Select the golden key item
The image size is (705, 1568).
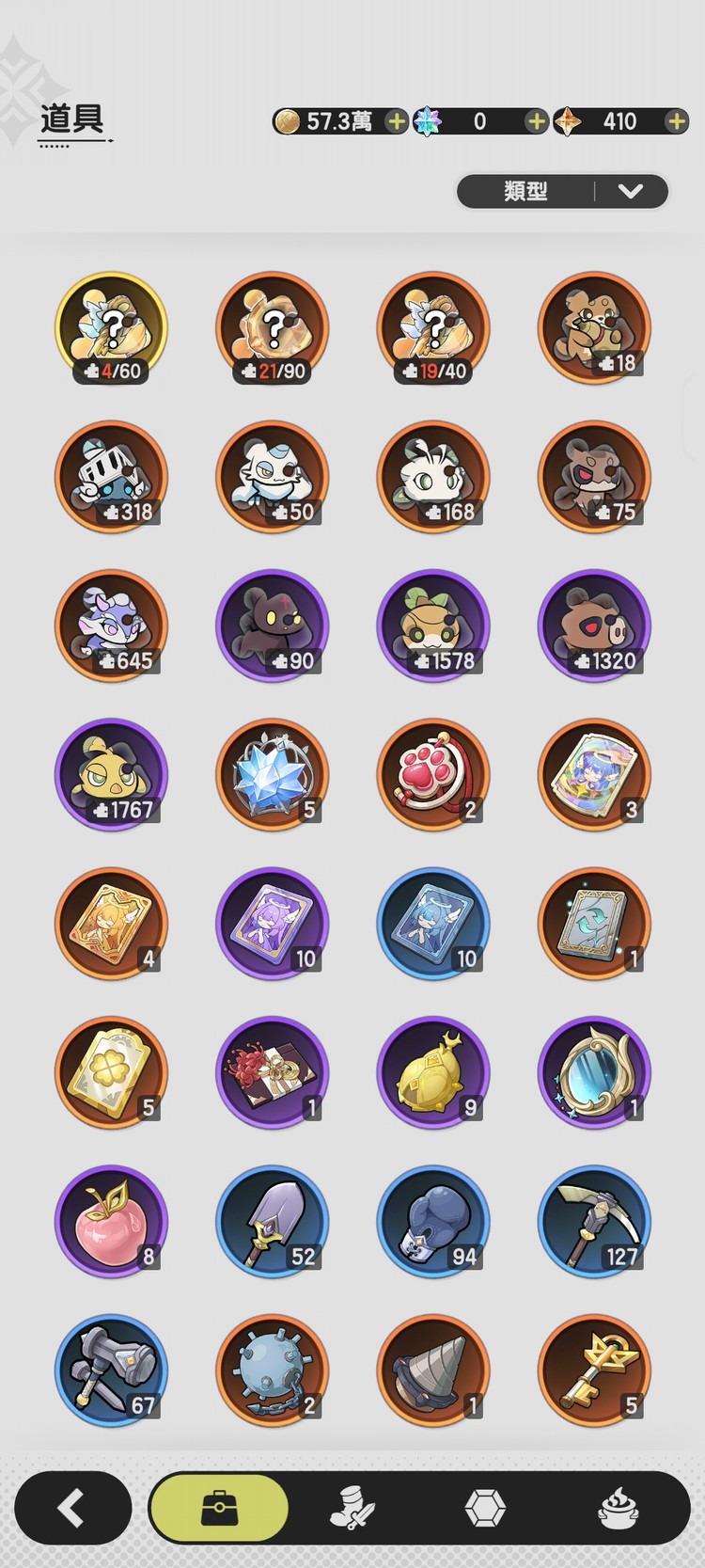(x=594, y=1370)
